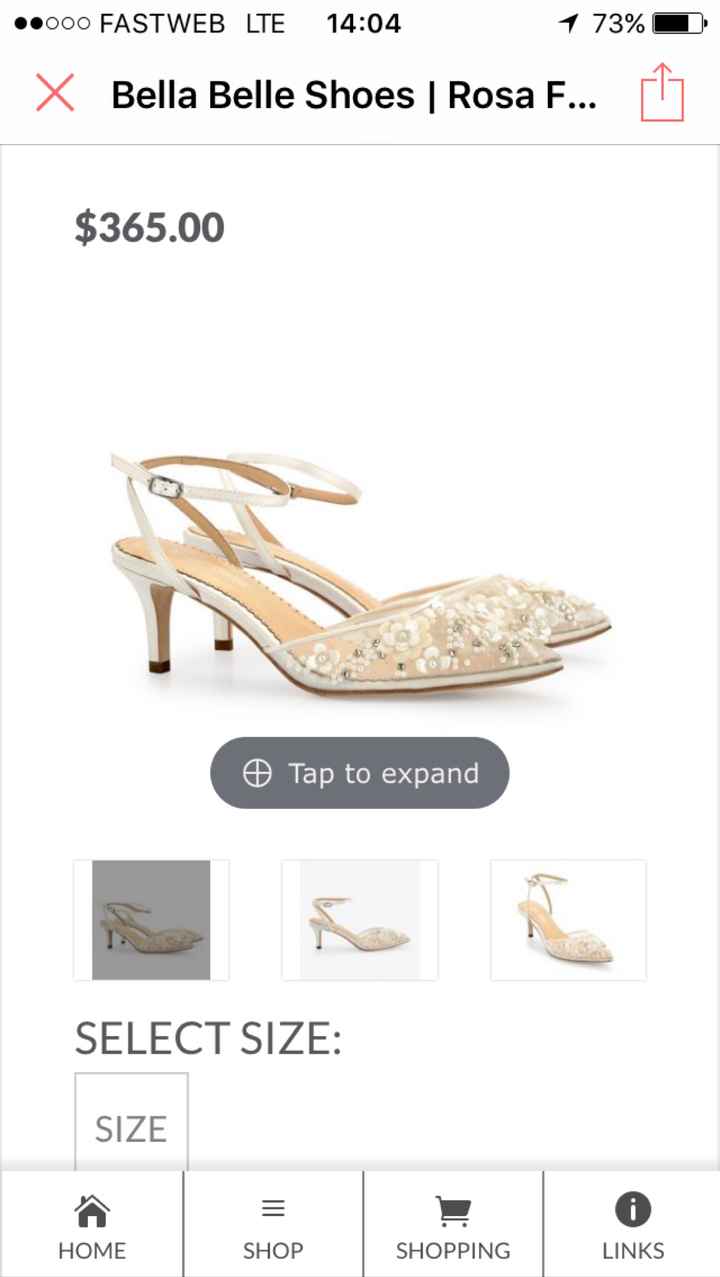Tap the Shop hamburger icon
720x1277 pixels.
click(x=272, y=1207)
